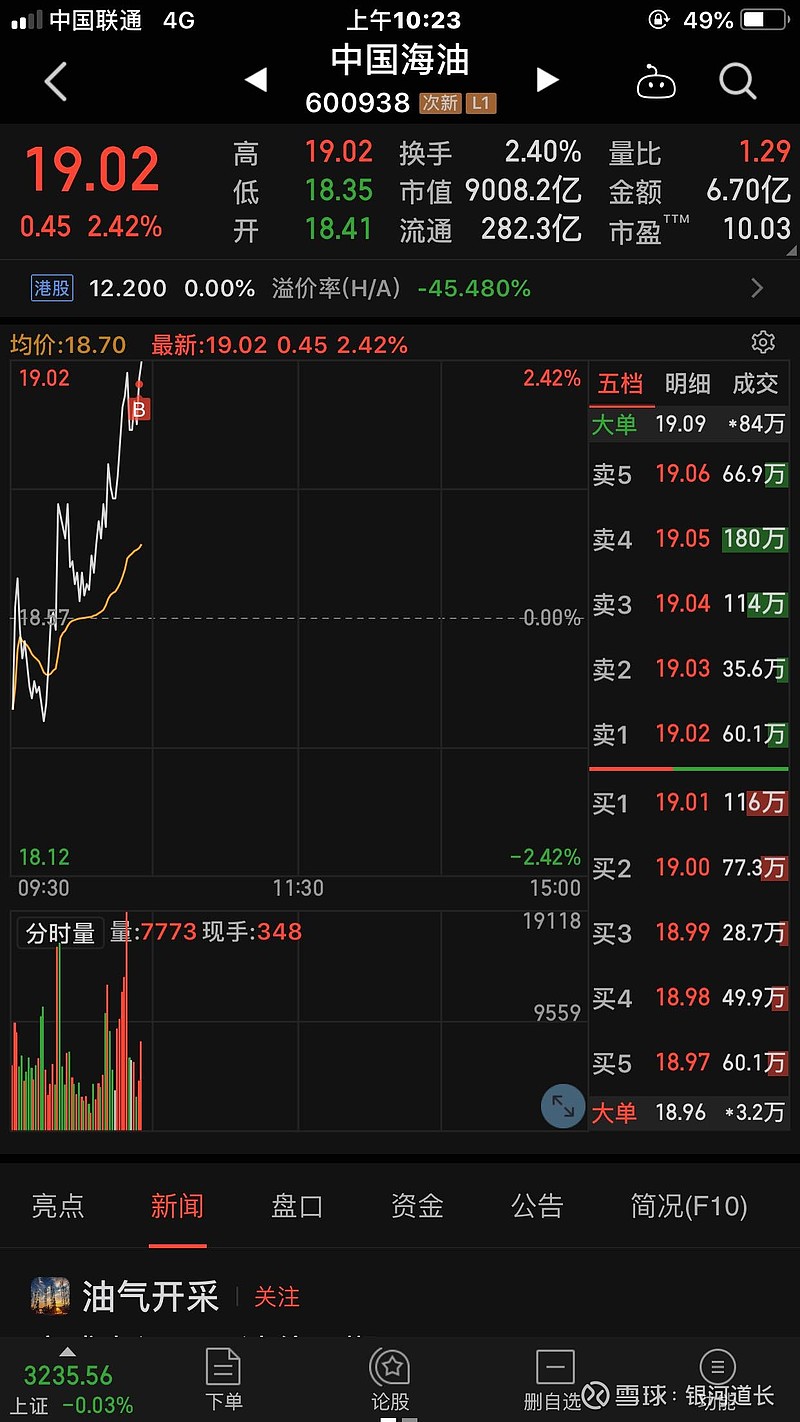Open chart settings via gear icon
Image resolution: width=800 pixels, height=1422 pixels.
pos(763,342)
